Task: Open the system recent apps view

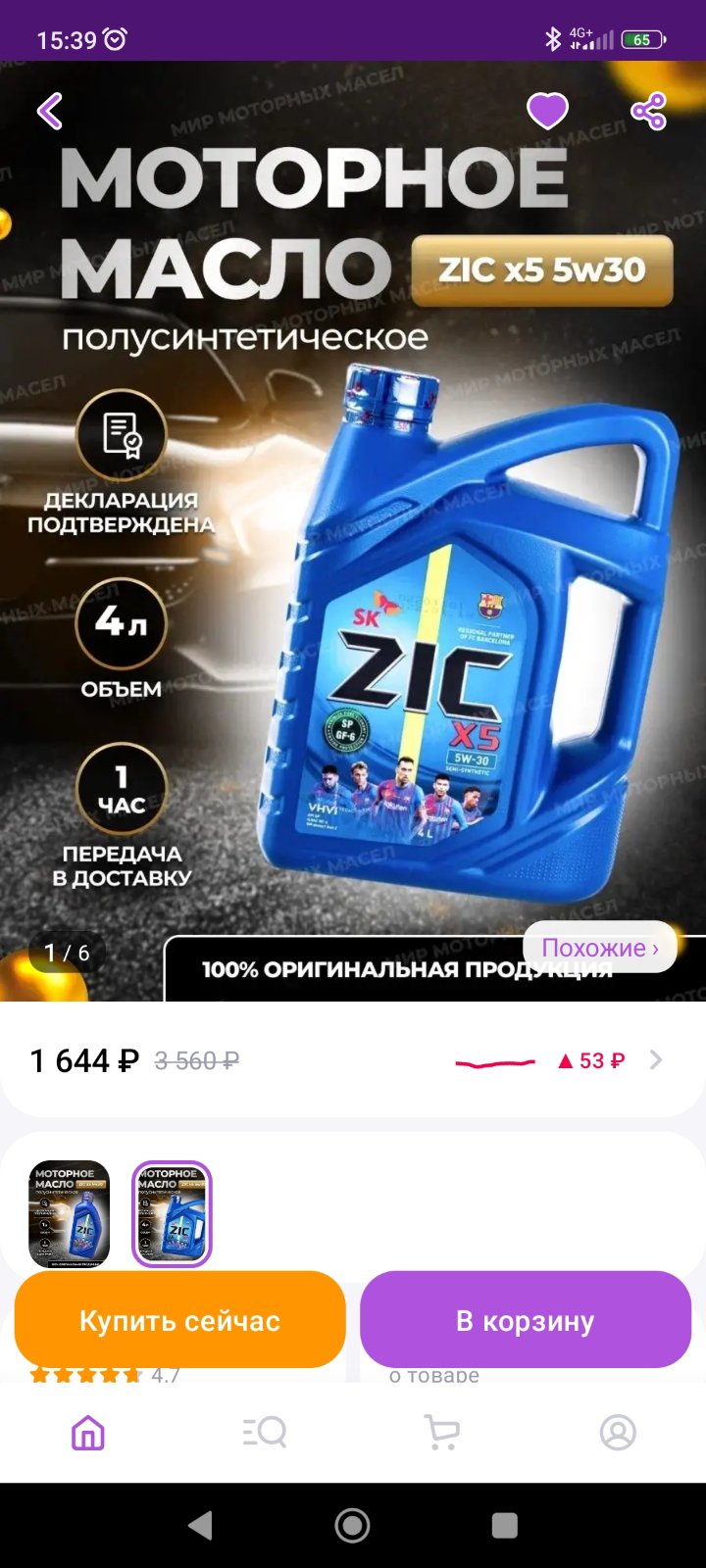Action: [x=505, y=1525]
